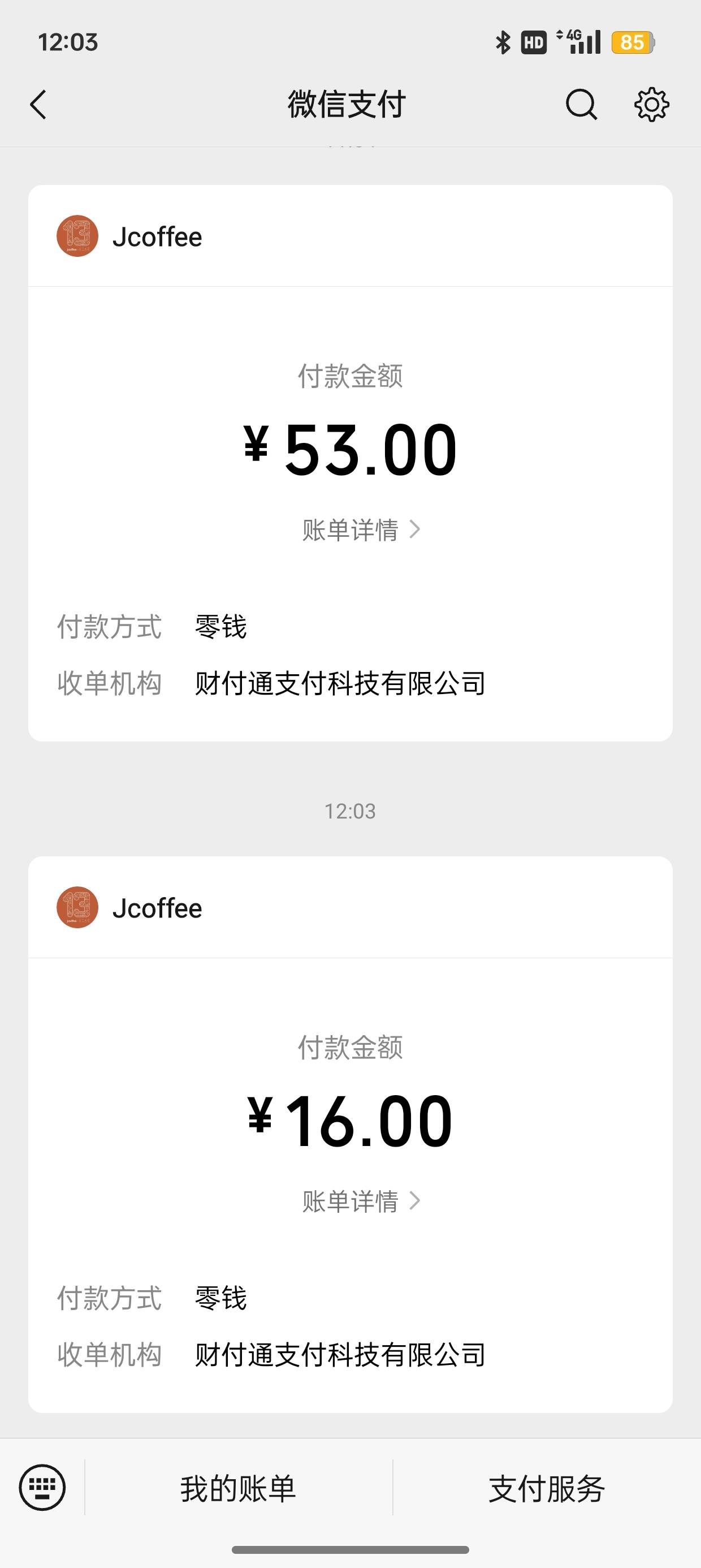The height and width of the screenshot is (1568, 701).
Task: Open the 支付服务 menu
Action: (547, 1488)
